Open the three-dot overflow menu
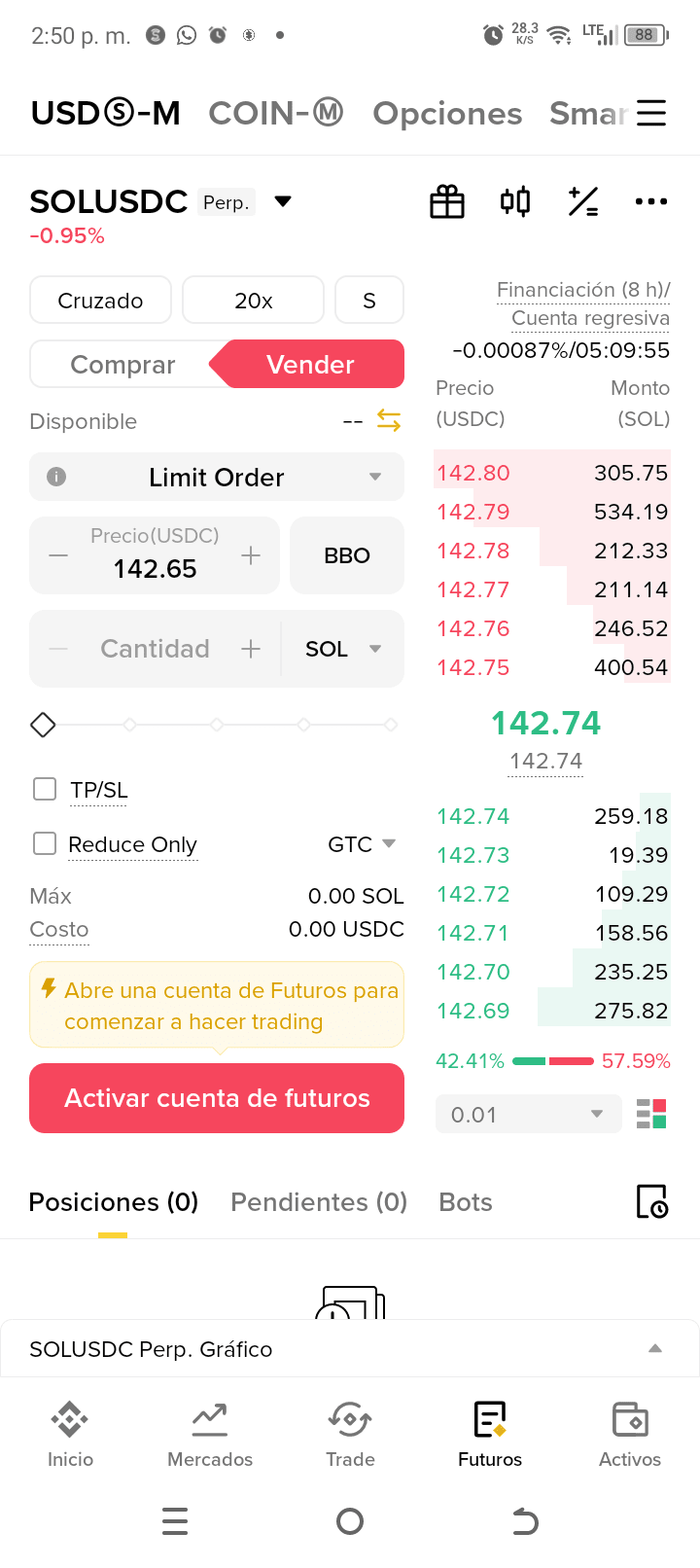 650,201
